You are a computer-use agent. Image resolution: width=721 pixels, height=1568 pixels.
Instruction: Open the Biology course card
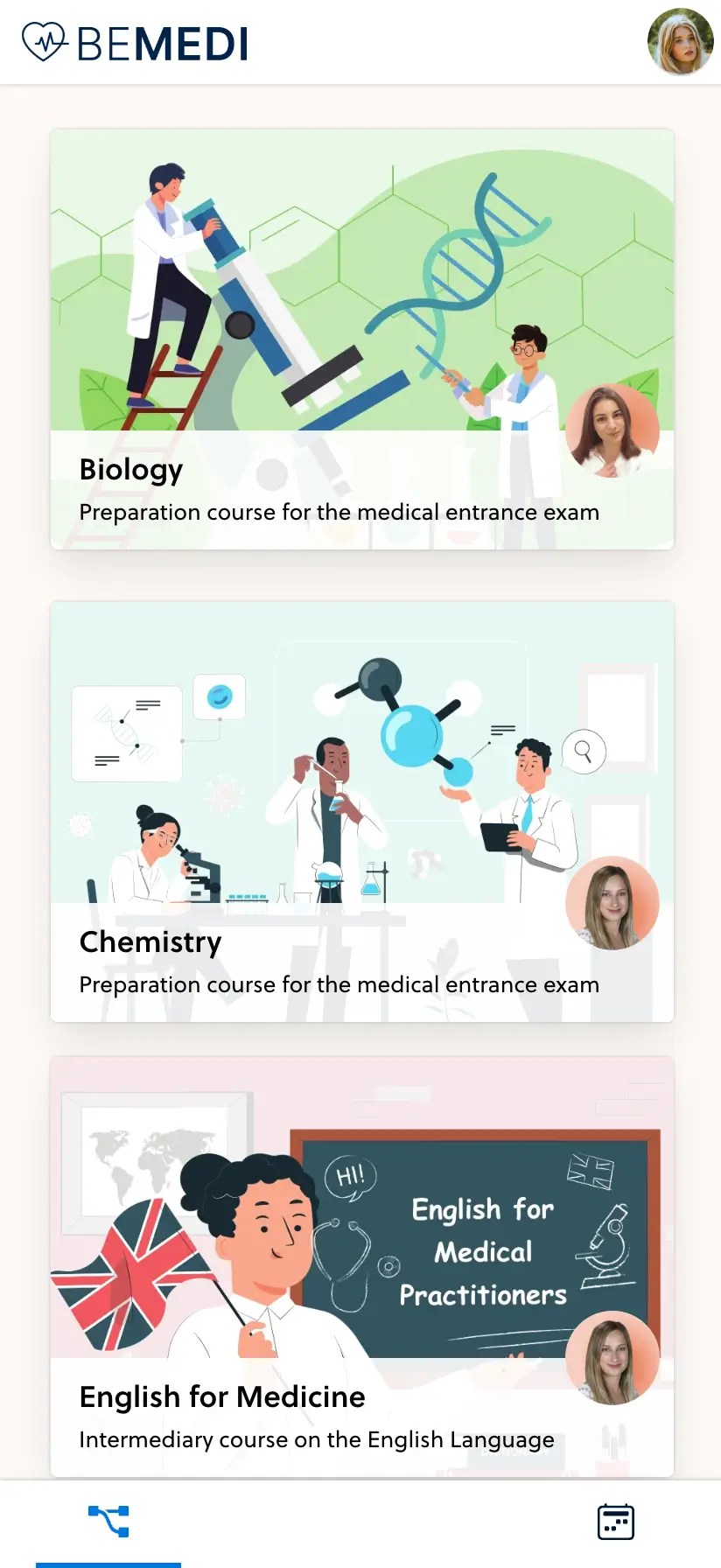tap(361, 339)
